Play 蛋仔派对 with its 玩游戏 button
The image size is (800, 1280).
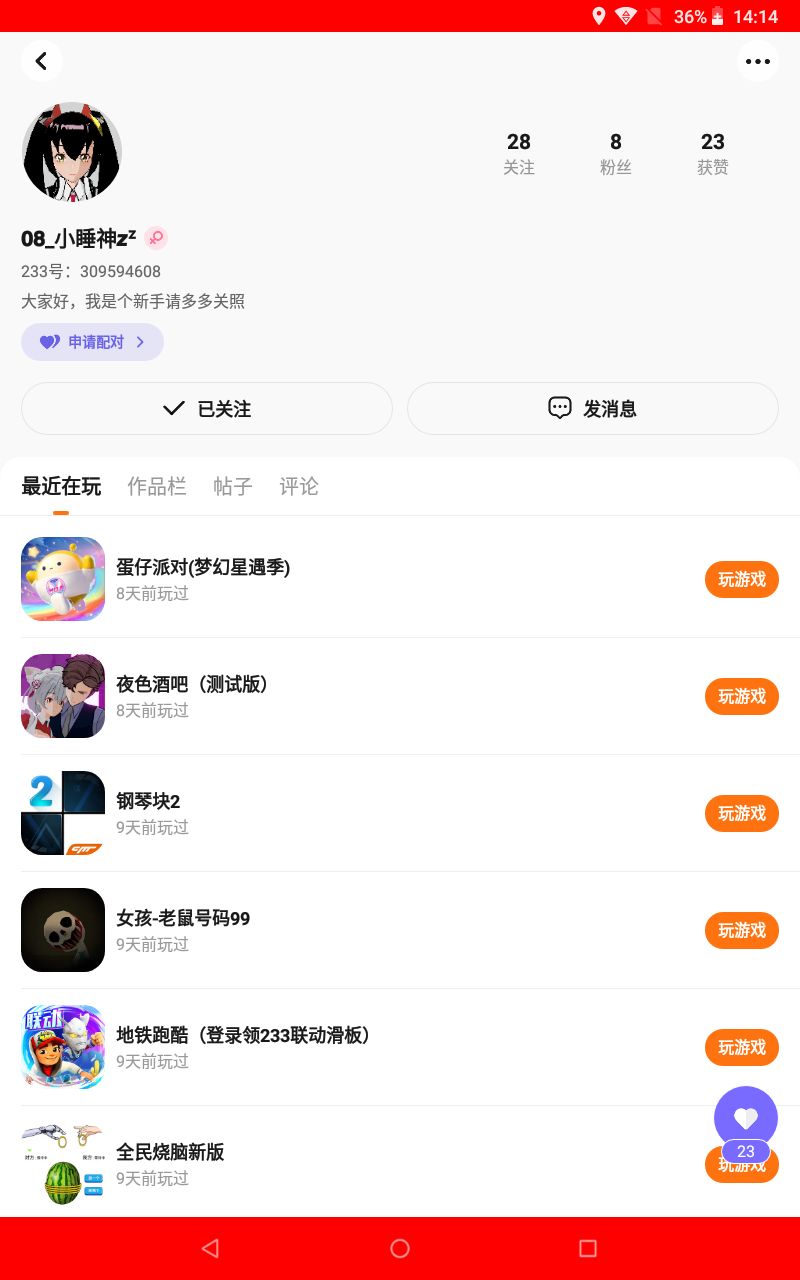click(741, 579)
